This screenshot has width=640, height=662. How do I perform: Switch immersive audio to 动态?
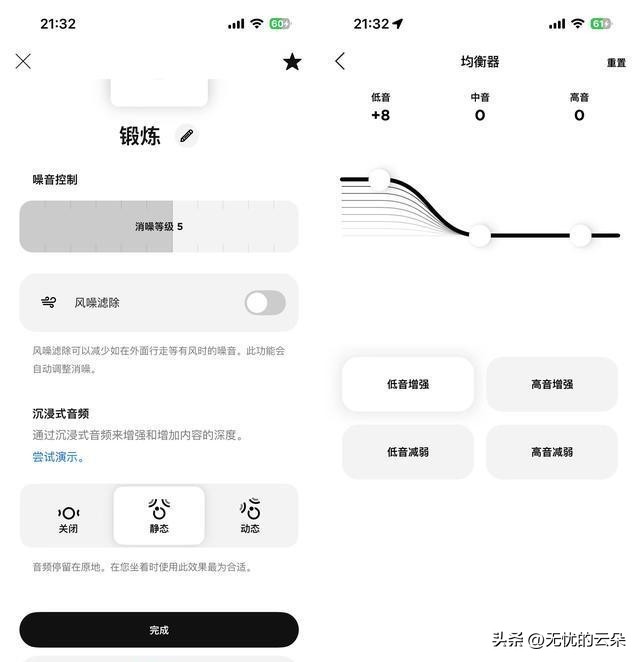tap(250, 517)
